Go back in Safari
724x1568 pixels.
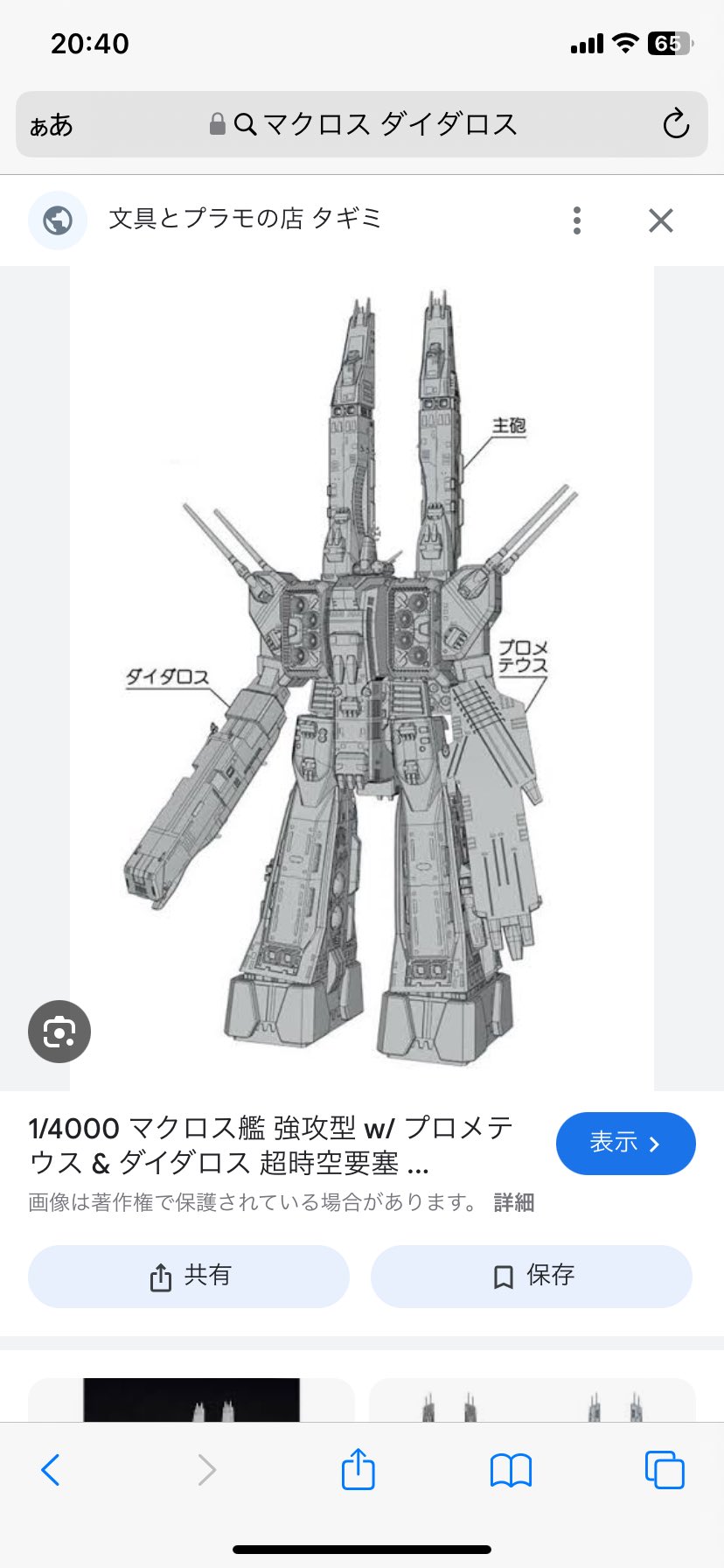(51, 1470)
